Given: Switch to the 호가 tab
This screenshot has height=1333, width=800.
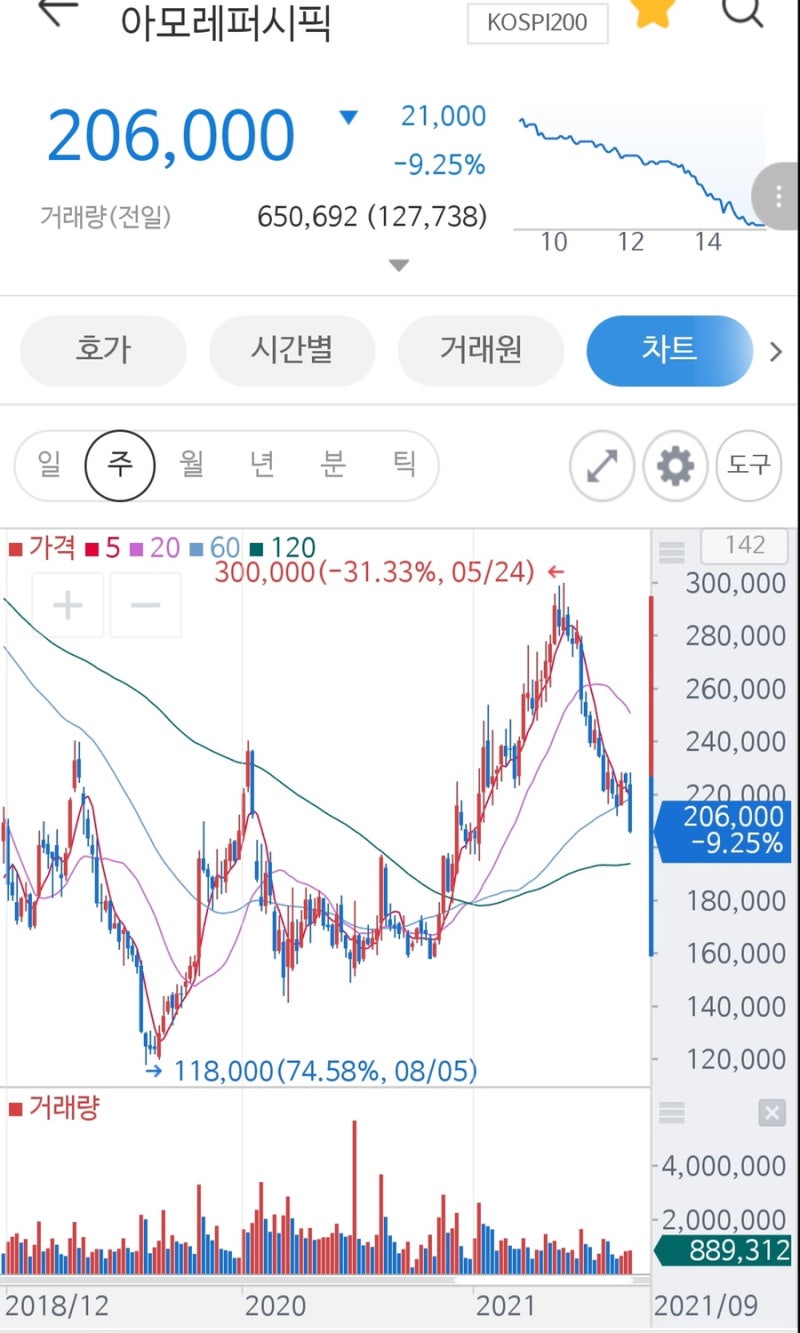Looking at the screenshot, I should click(x=103, y=351).
